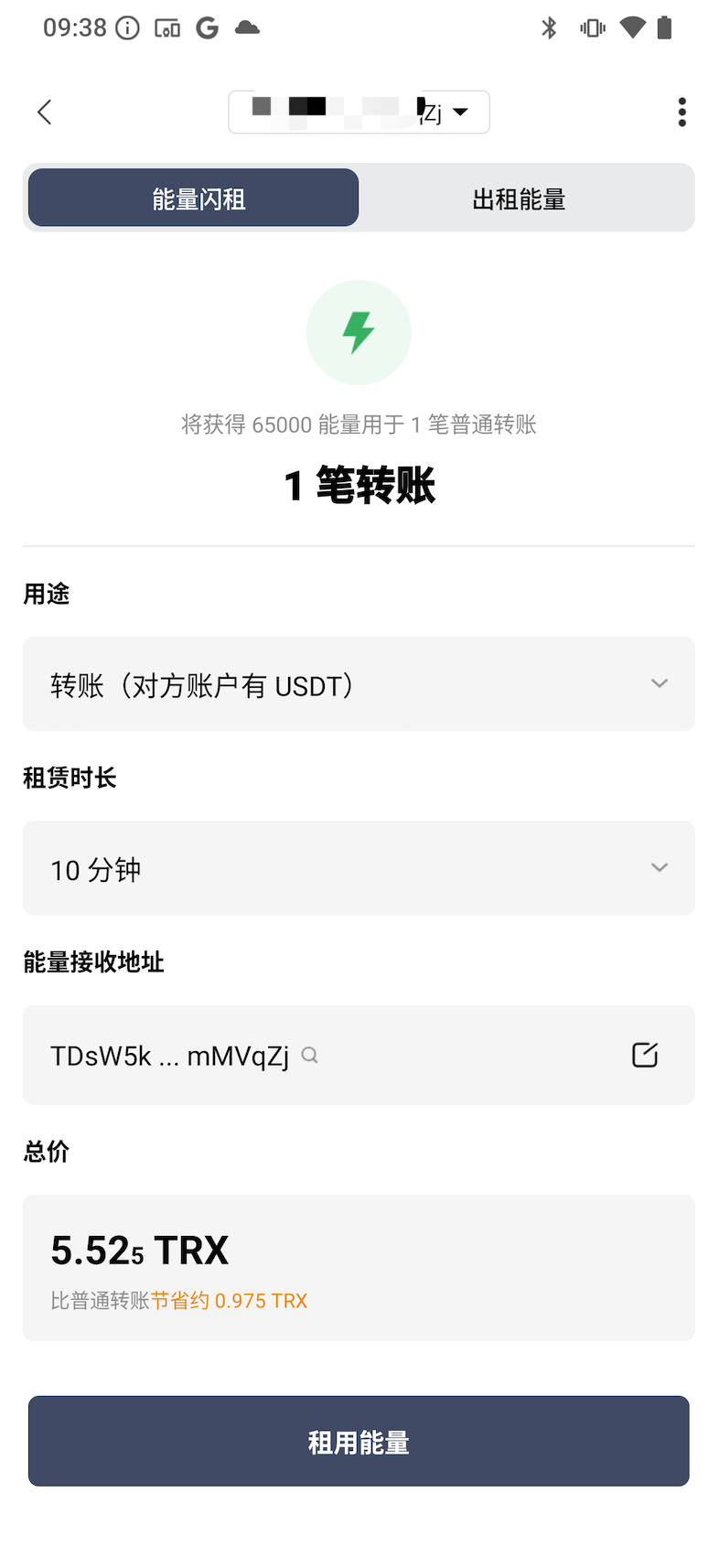
Task: Open the three-dot overflow menu
Action: pos(681,112)
